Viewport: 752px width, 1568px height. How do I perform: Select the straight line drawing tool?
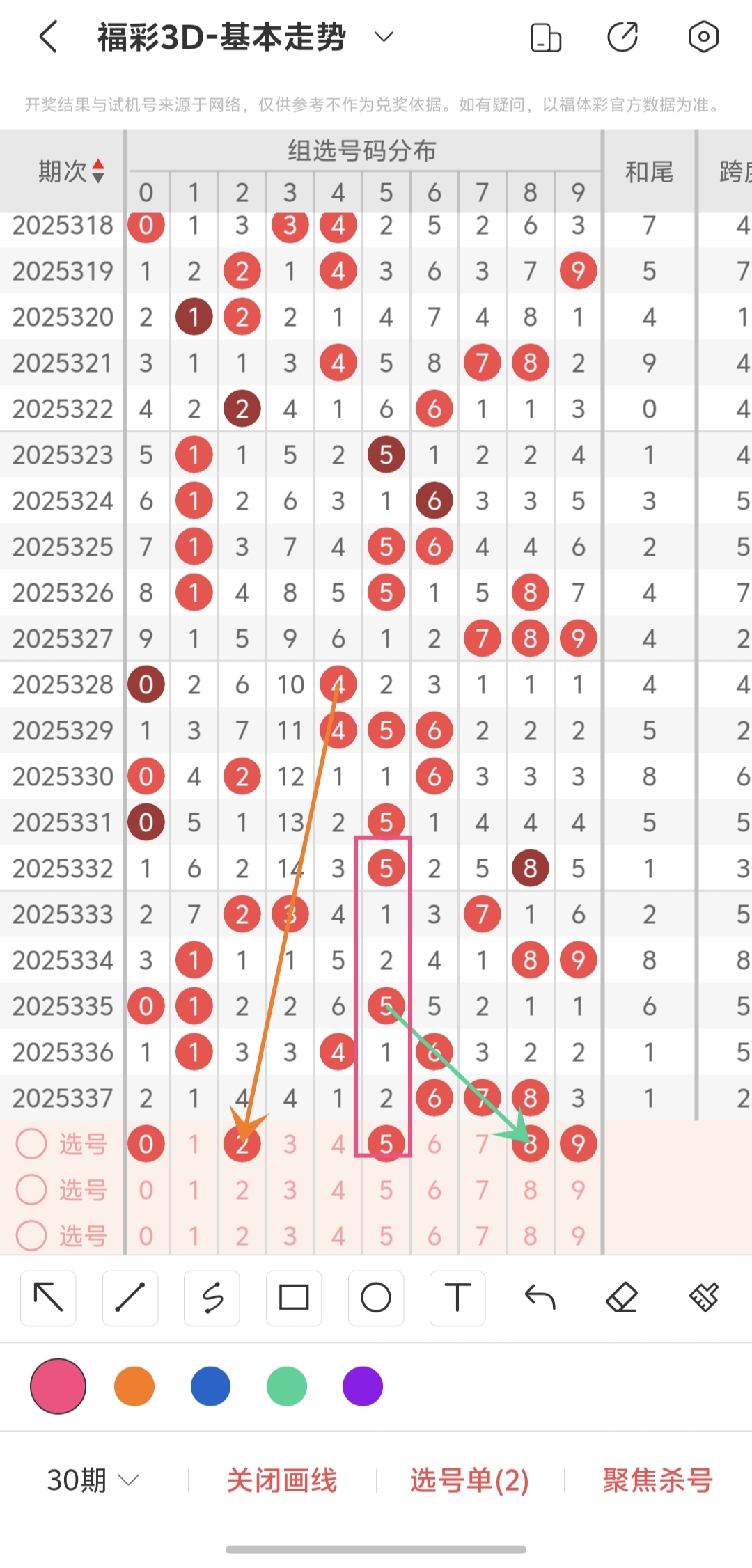130,1296
